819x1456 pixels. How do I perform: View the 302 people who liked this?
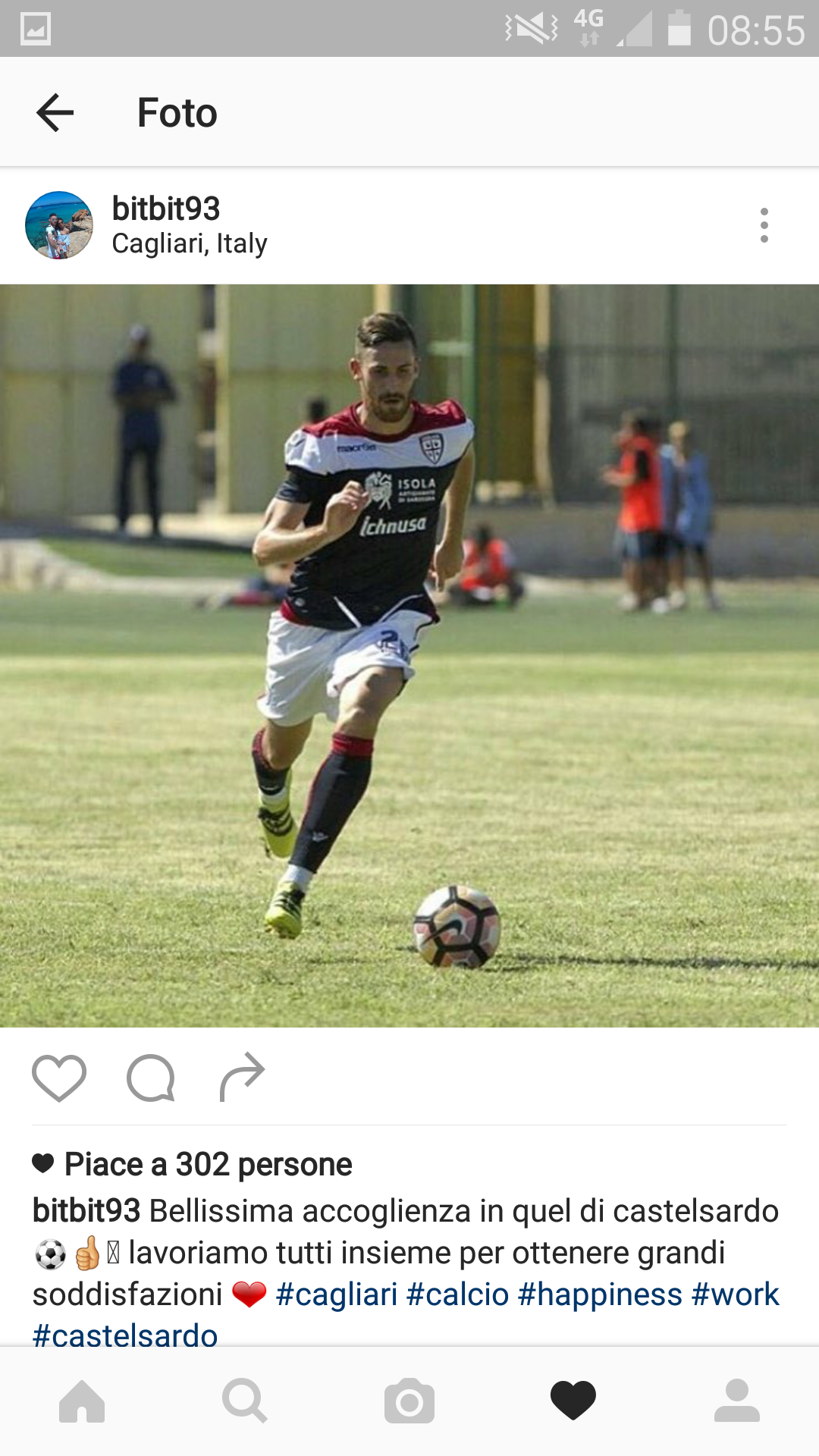click(x=208, y=1165)
